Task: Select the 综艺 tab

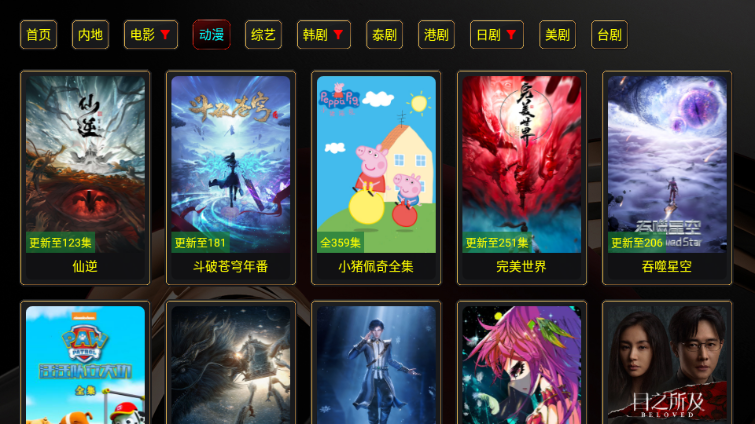Action: (263, 35)
